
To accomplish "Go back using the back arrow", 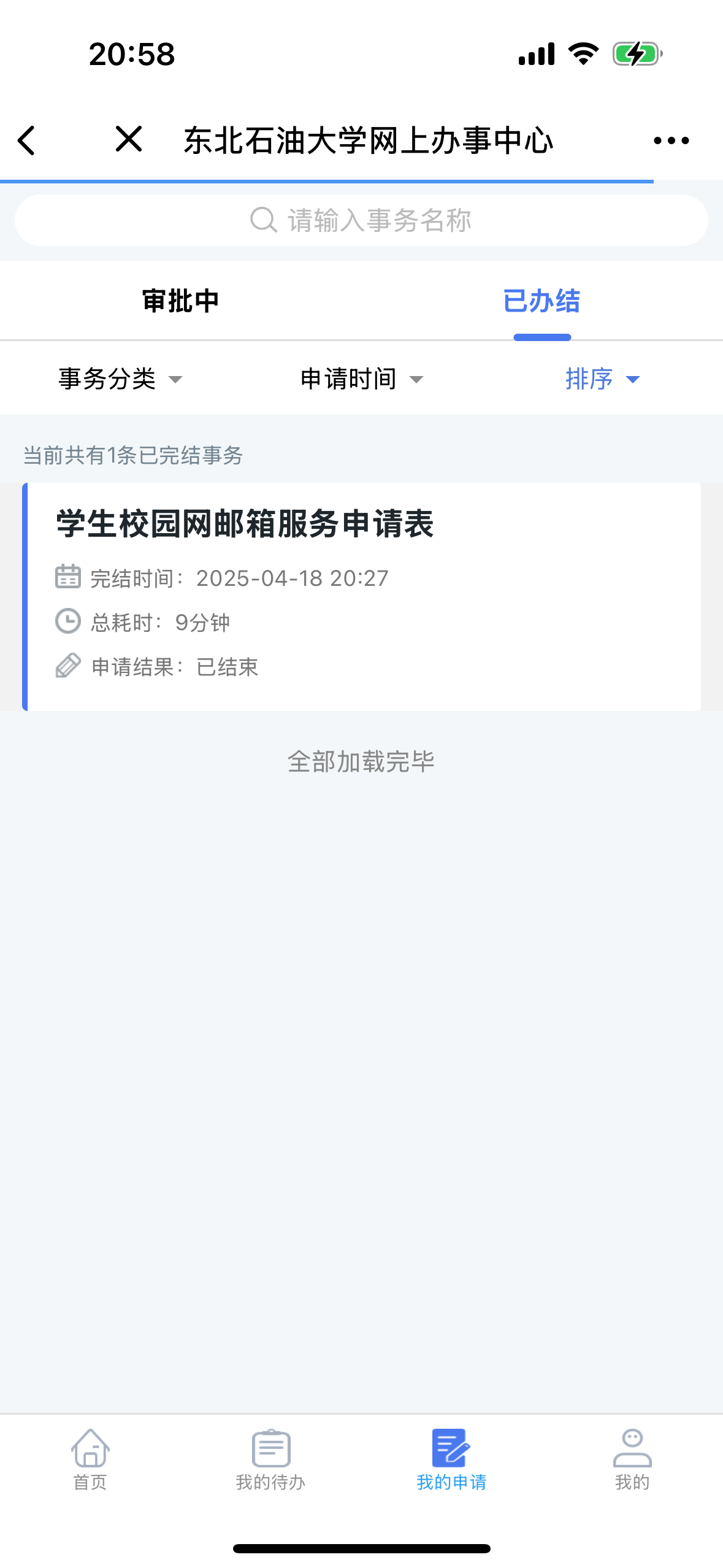I will [27, 140].
